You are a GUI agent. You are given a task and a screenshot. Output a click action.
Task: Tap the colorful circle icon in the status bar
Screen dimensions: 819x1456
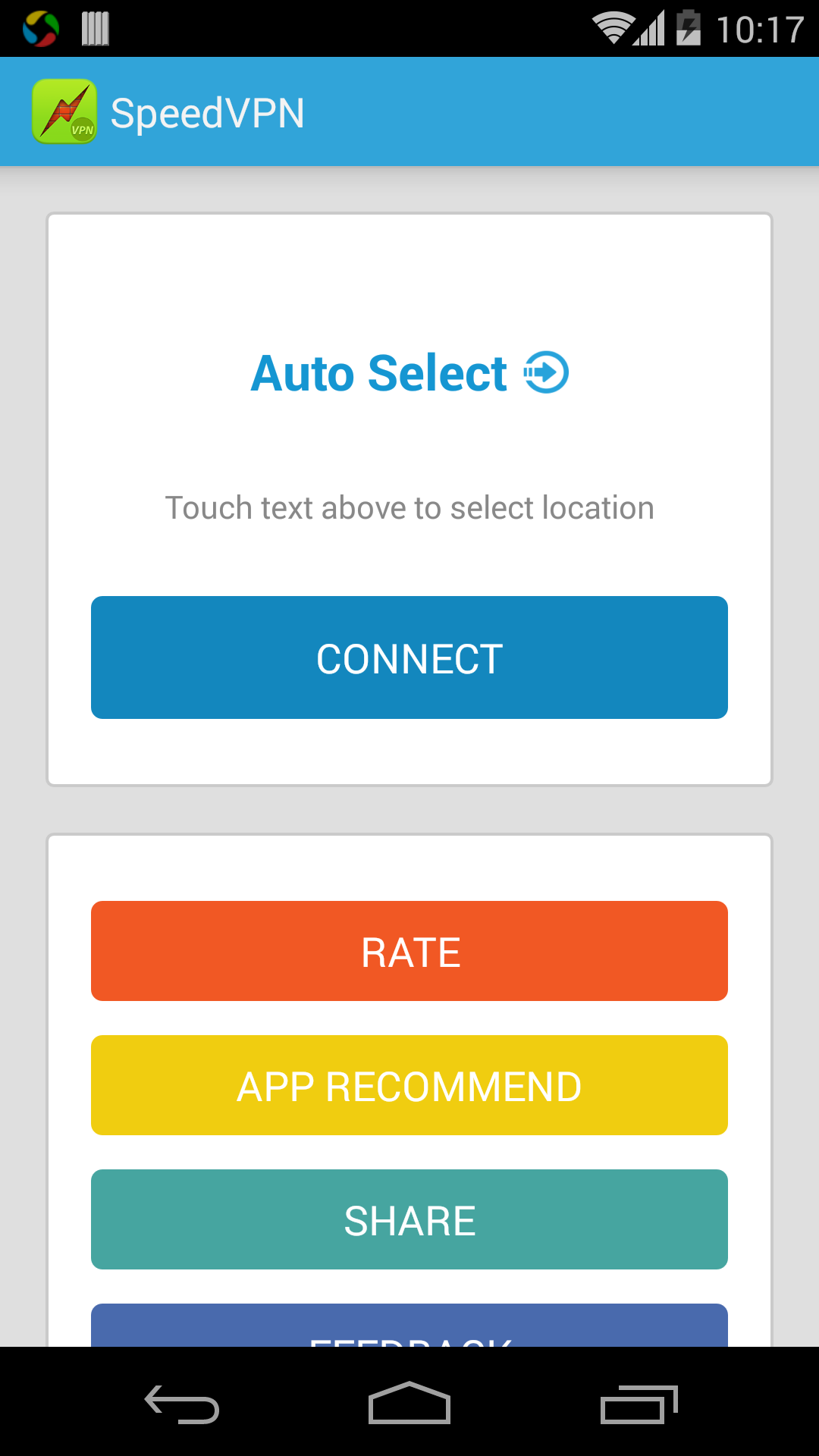point(41,27)
